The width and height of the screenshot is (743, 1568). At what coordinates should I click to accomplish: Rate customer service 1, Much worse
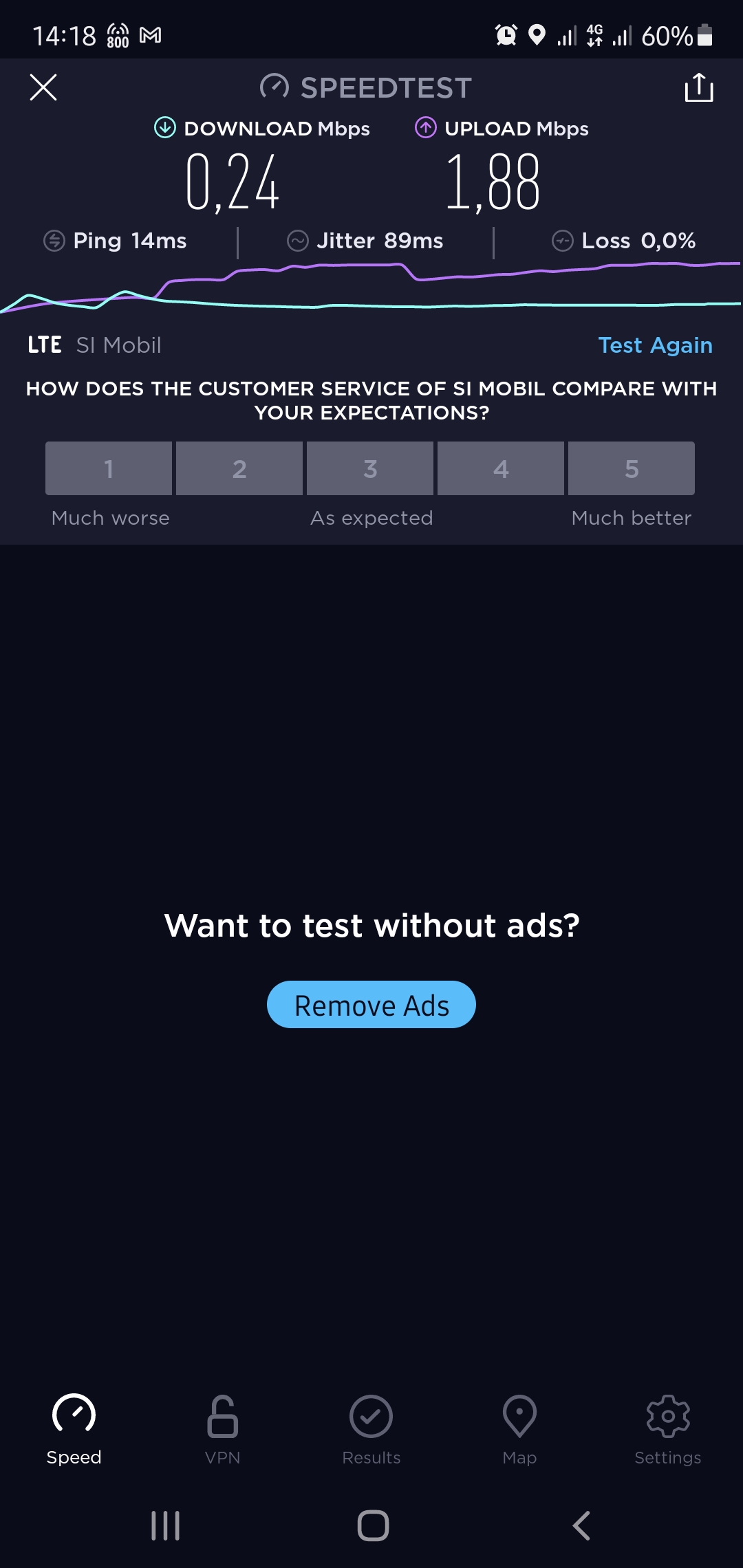pos(109,468)
